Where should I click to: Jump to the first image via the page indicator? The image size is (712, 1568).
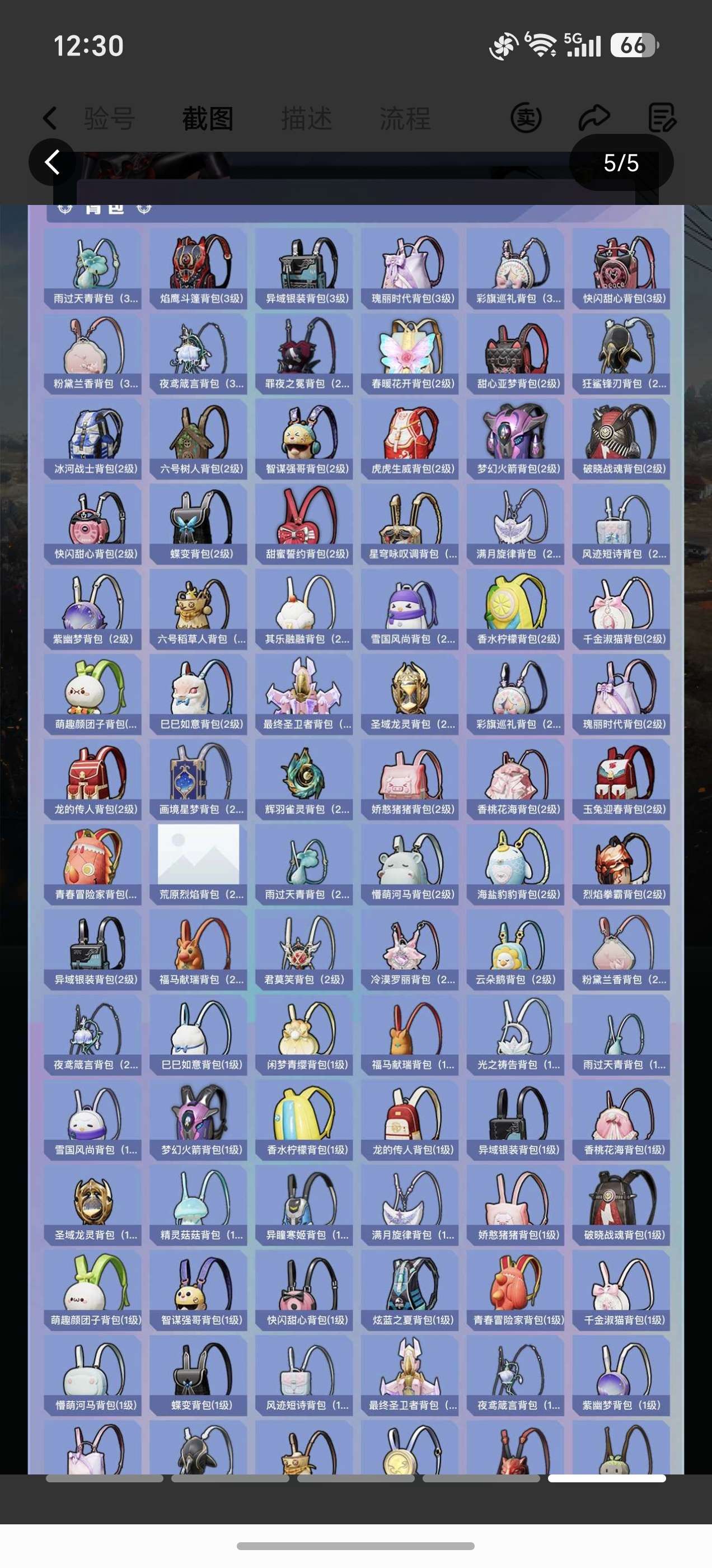pyautogui.click(x=105, y=1478)
